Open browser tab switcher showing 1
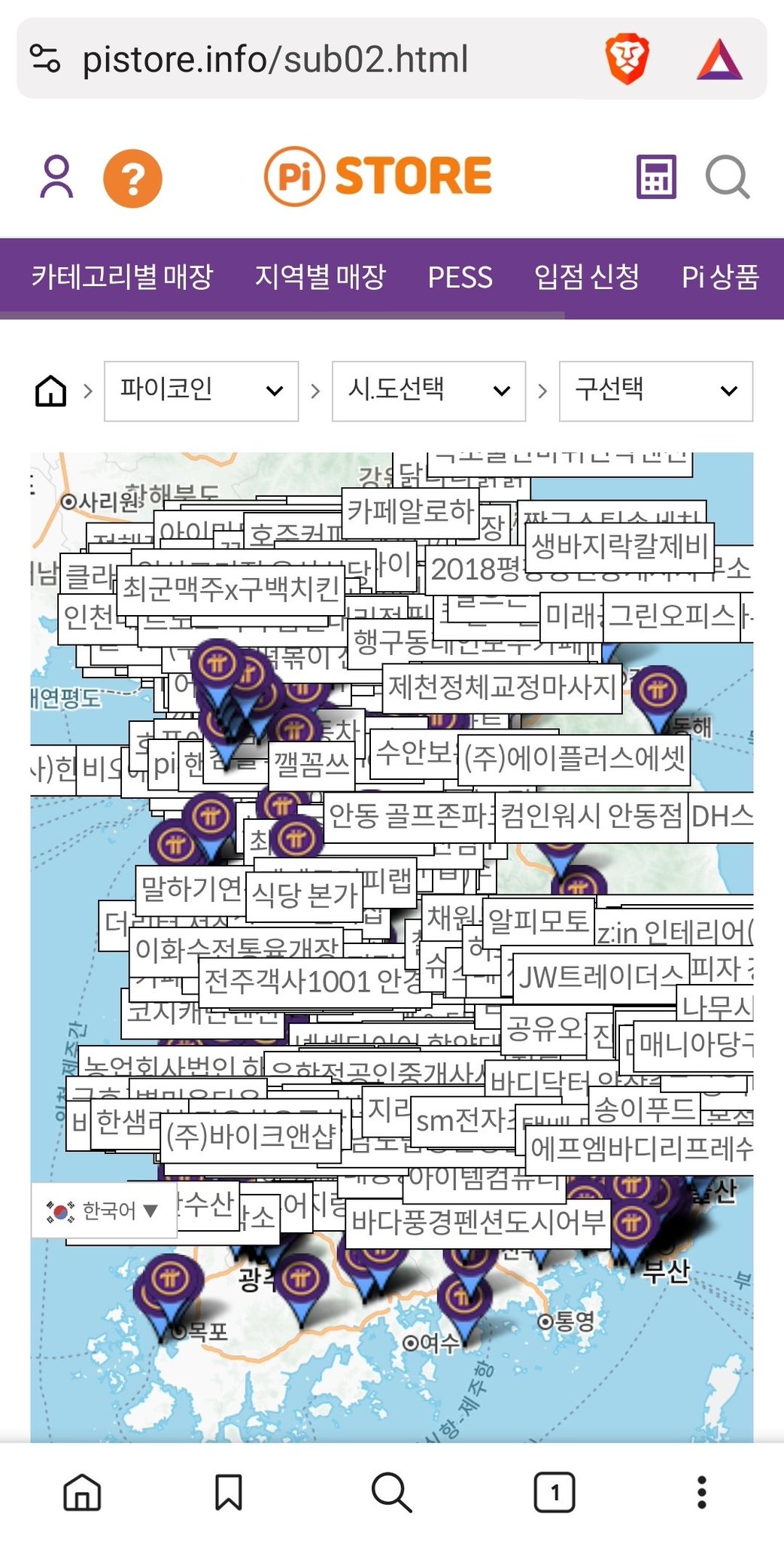 [x=554, y=1492]
